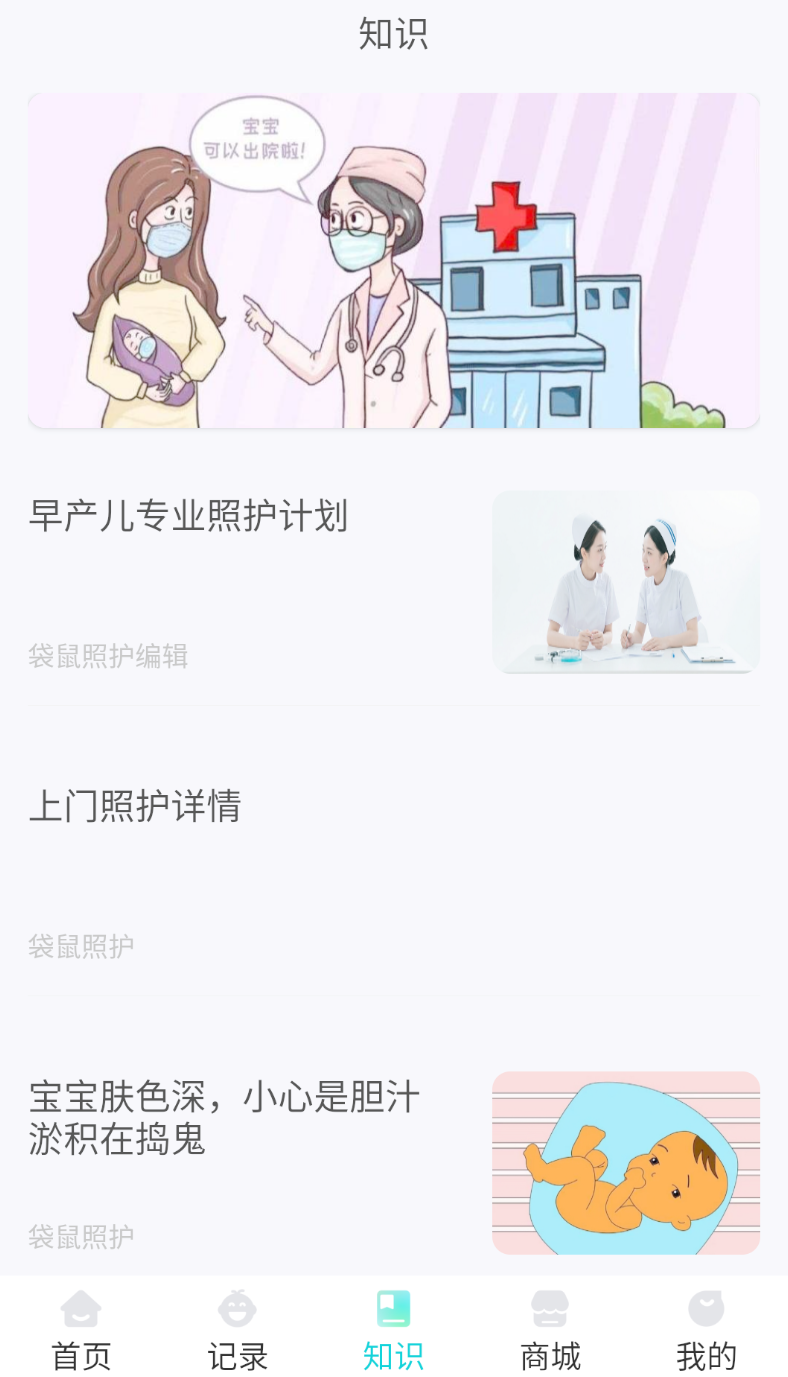
Task: Read the article about 胆汁淤积 and baby skin color
Action: [x=394, y=1162]
